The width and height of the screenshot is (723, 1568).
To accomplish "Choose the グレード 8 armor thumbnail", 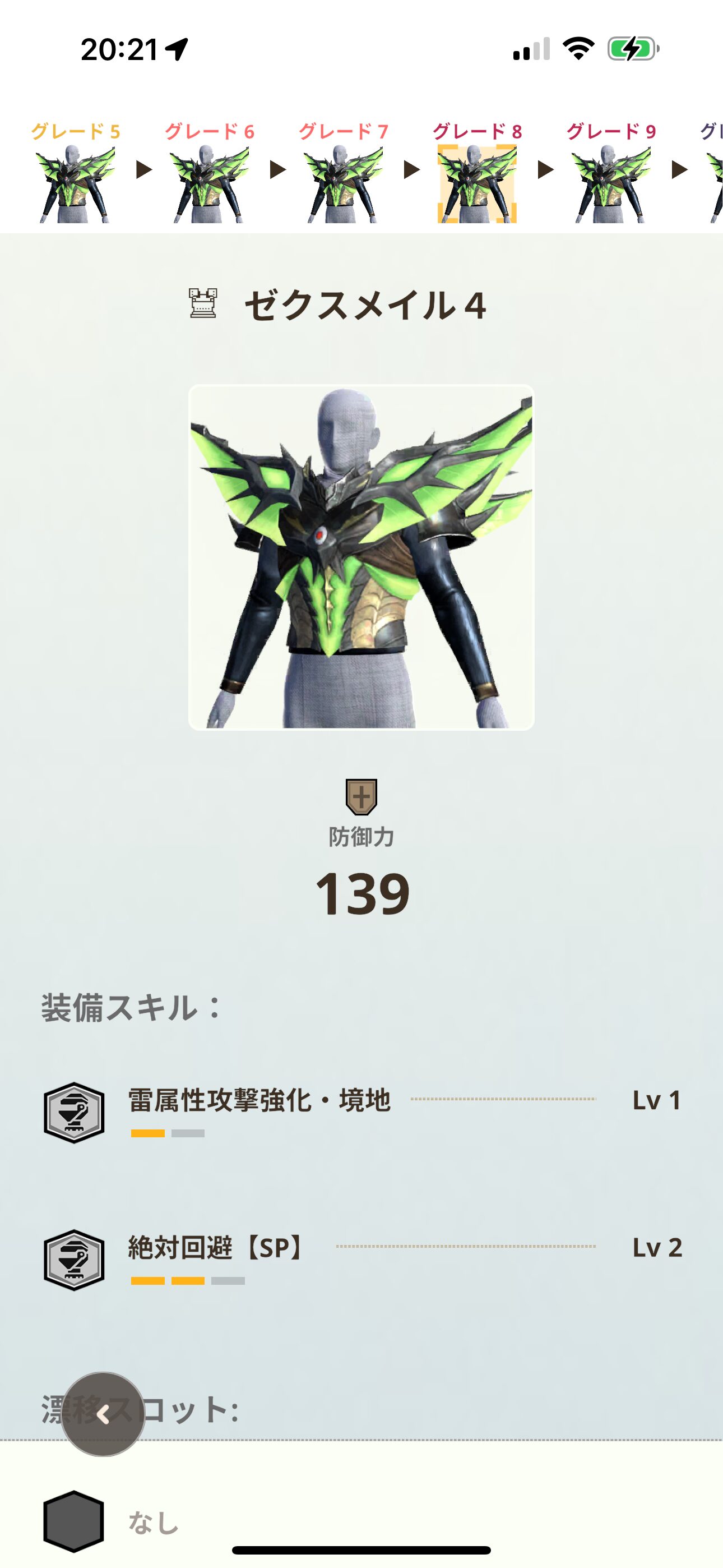I will click(x=476, y=183).
